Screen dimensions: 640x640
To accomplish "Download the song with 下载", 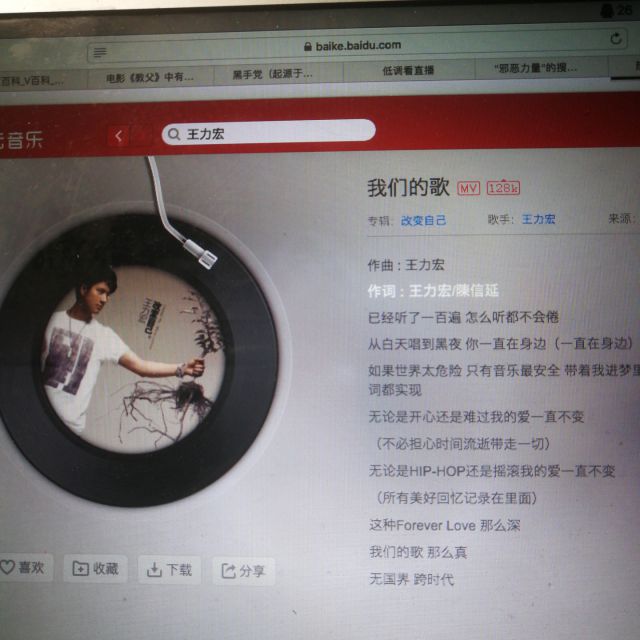I will coord(169,569).
